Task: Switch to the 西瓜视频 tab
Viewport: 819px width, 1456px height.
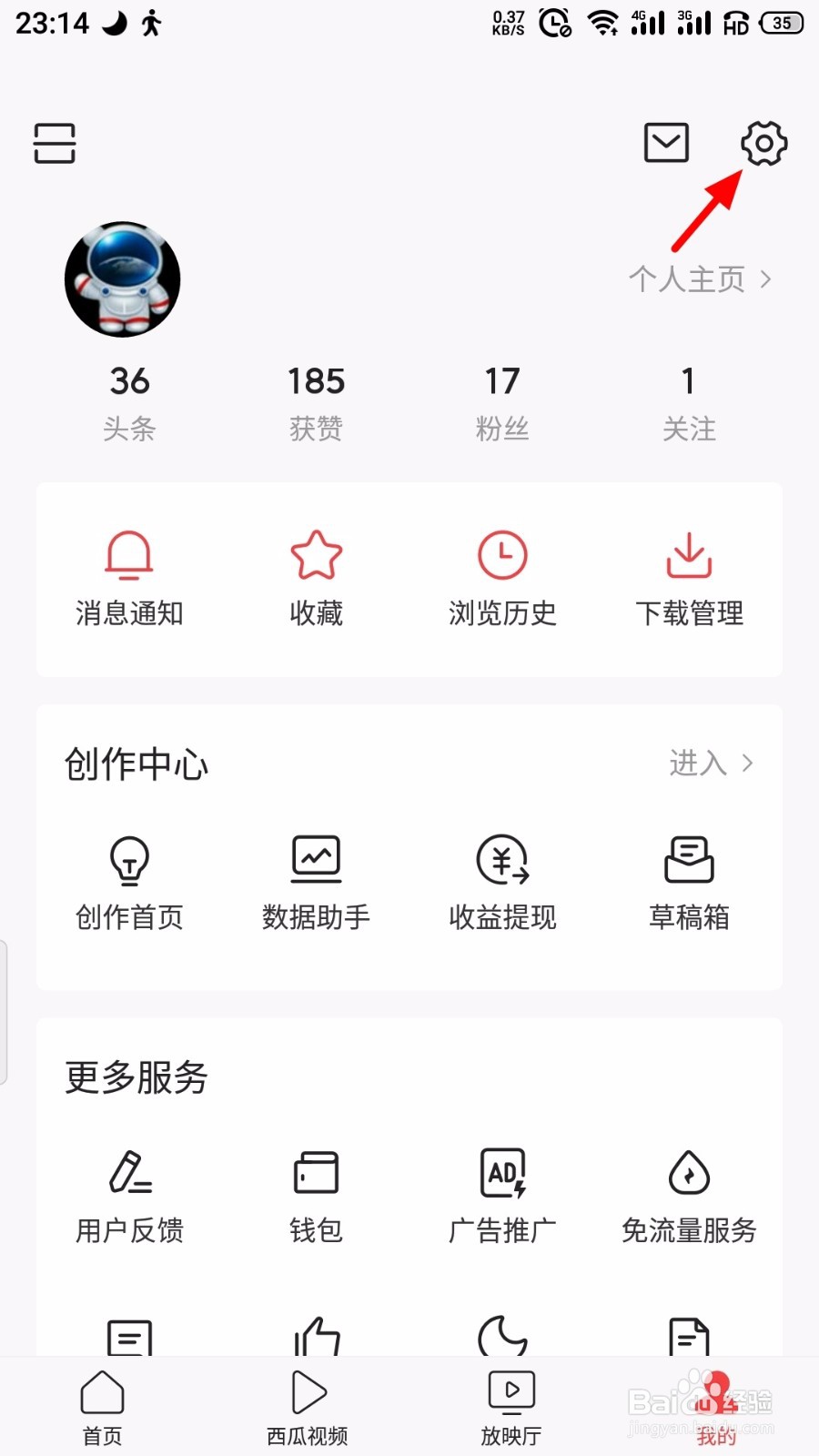Action: click(x=307, y=1406)
